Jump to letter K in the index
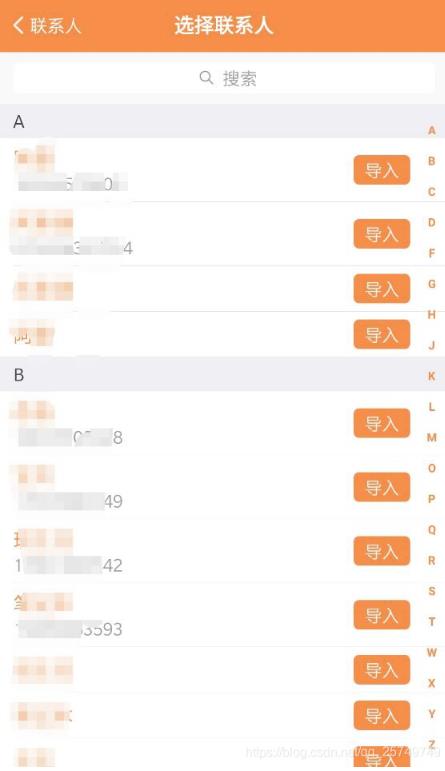Viewport: 445px width, 771px height. click(x=431, y=376)
